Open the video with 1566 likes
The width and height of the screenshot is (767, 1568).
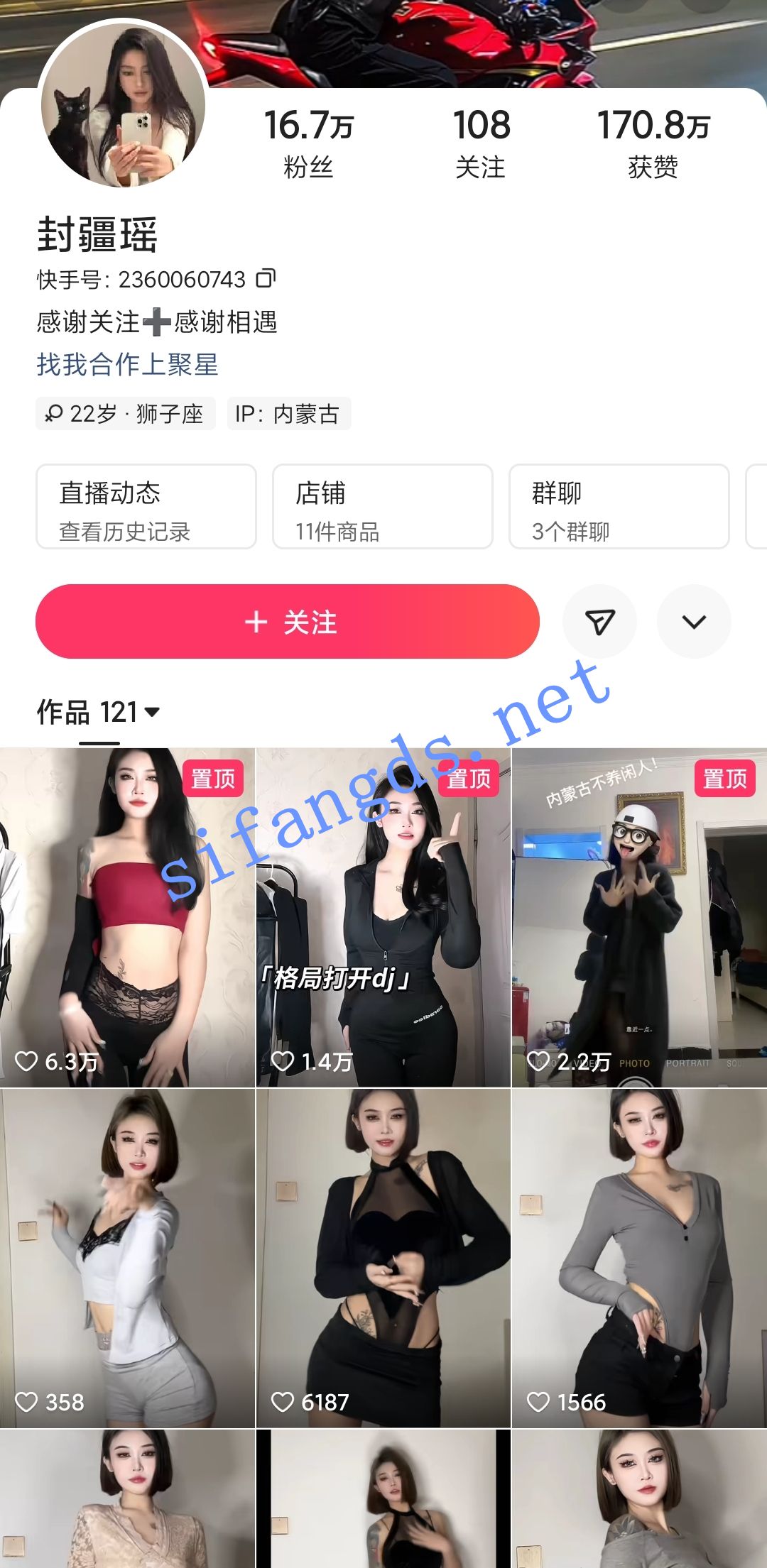[x=639, y=1258]
